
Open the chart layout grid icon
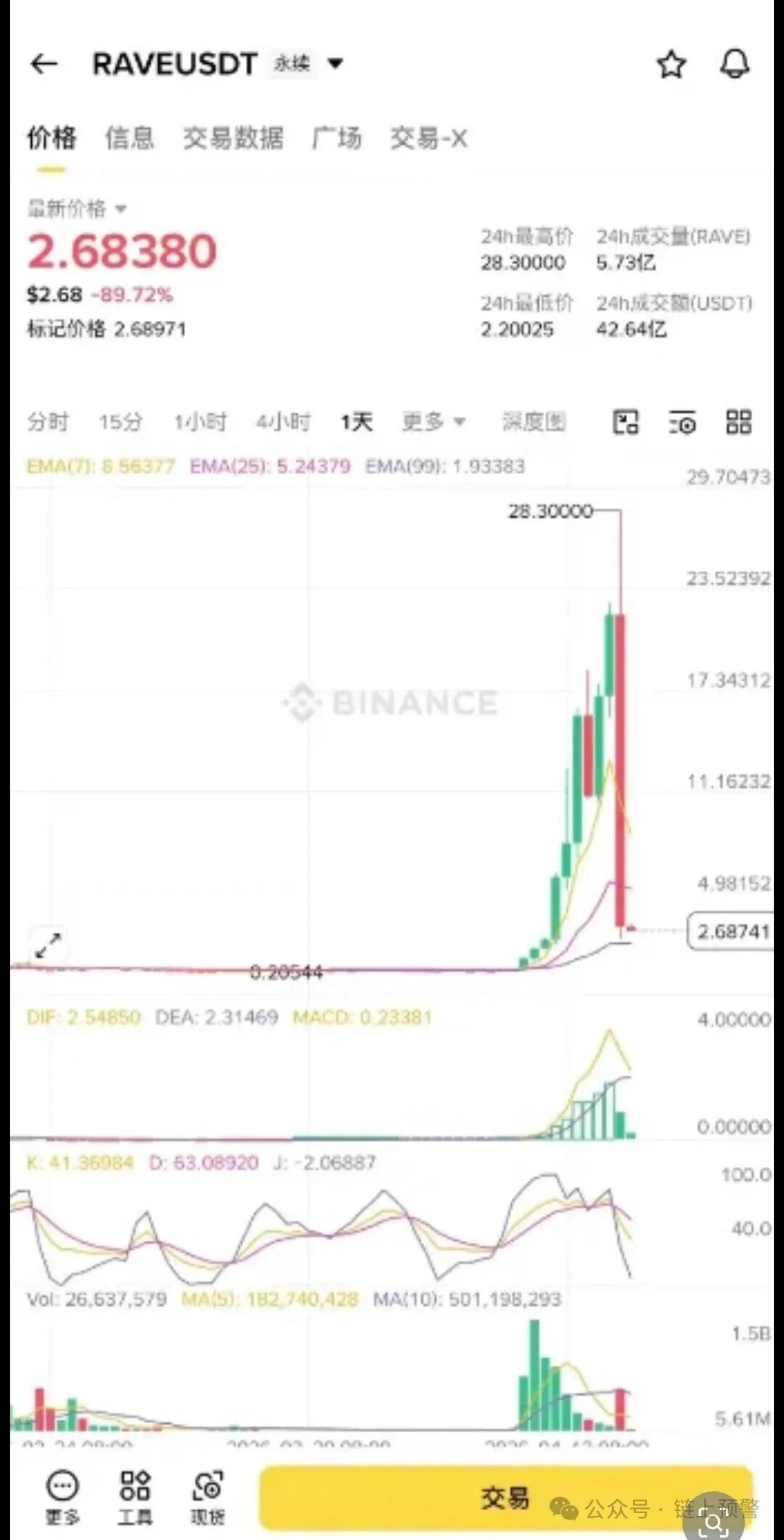(739, 422)
